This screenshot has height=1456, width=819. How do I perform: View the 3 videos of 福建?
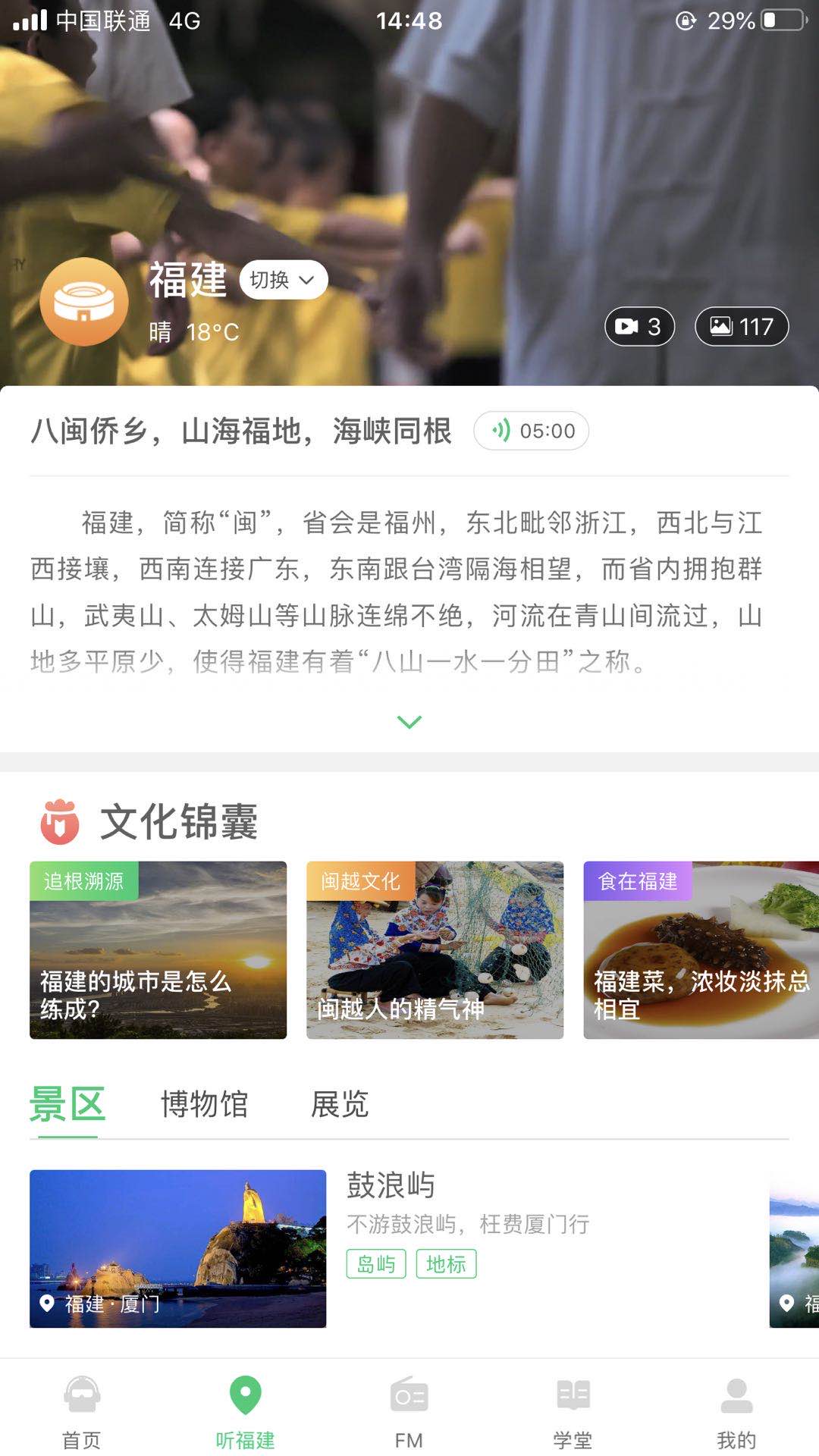point(639,327)
